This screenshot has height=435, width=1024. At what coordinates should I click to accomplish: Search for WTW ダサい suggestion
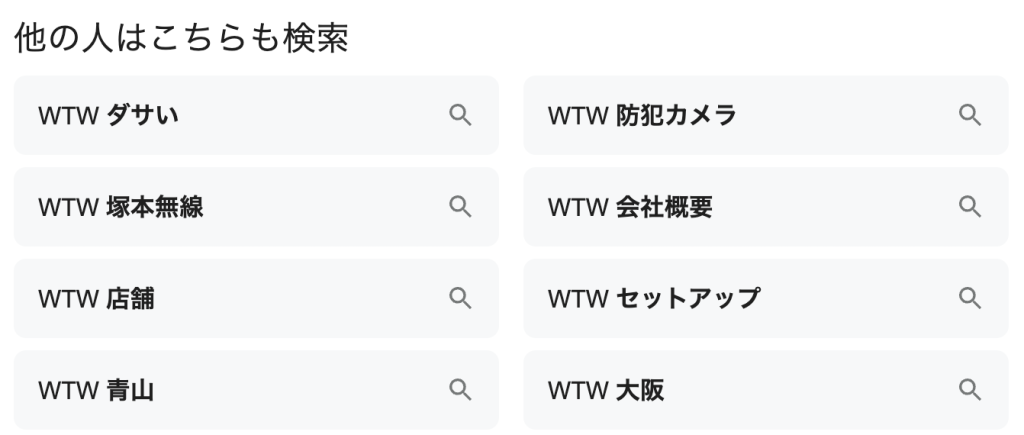click(x=255, y=115)
